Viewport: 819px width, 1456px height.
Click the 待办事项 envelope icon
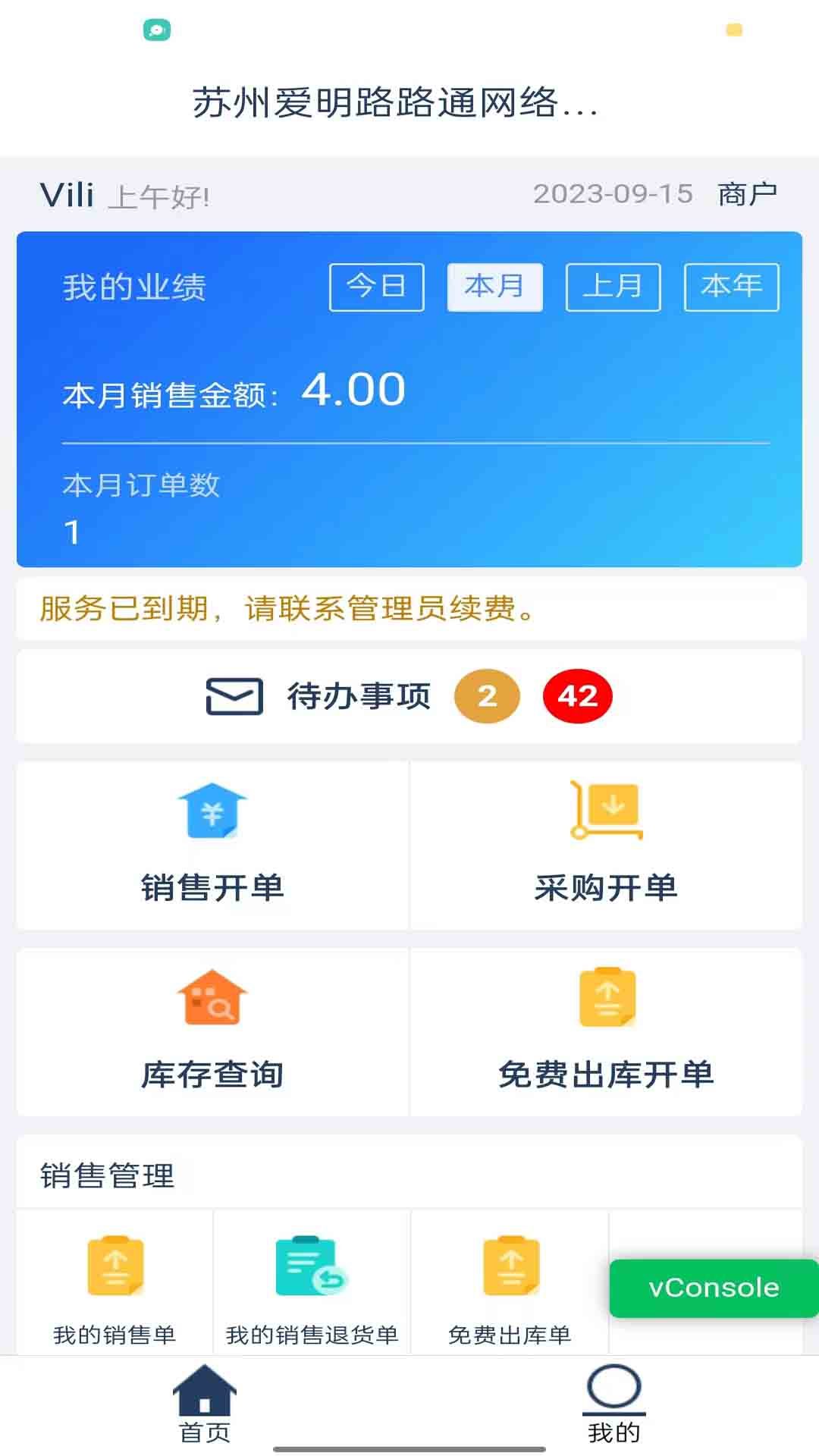click(234, 696)
